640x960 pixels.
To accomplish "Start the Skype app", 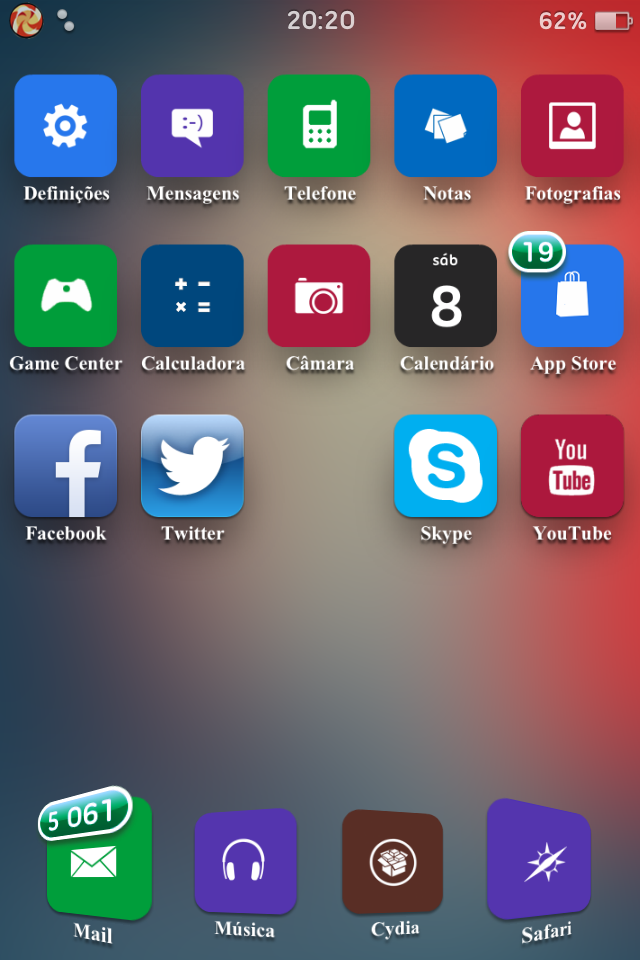I will [x=445, y=466].
